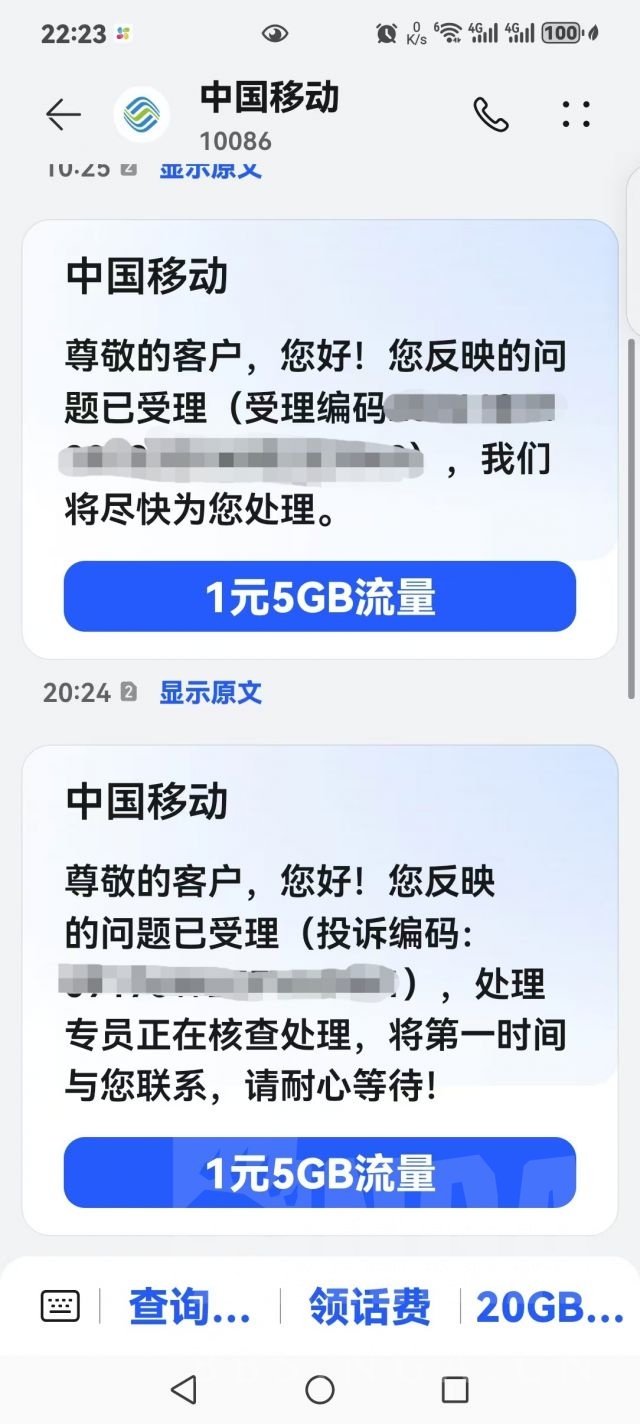Image resolution: width=640 pixels, height=1424 pixels.
Task: Switch to the keyboard input icon
Action: (x=60, y=1305)
